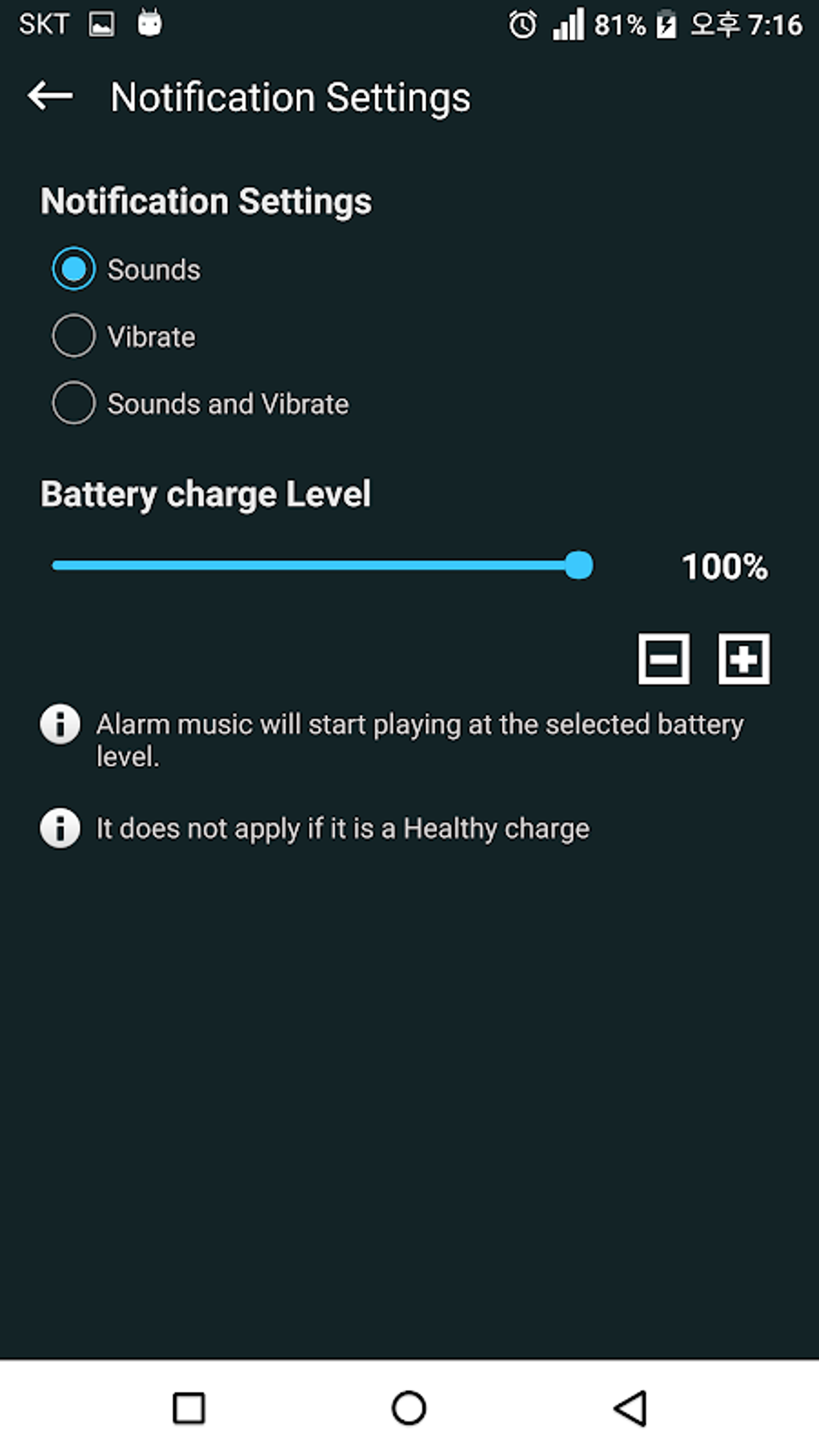Decrease battery charge level with minus button
This screenshot has width=819, height=1456.
tap(663, 659)
